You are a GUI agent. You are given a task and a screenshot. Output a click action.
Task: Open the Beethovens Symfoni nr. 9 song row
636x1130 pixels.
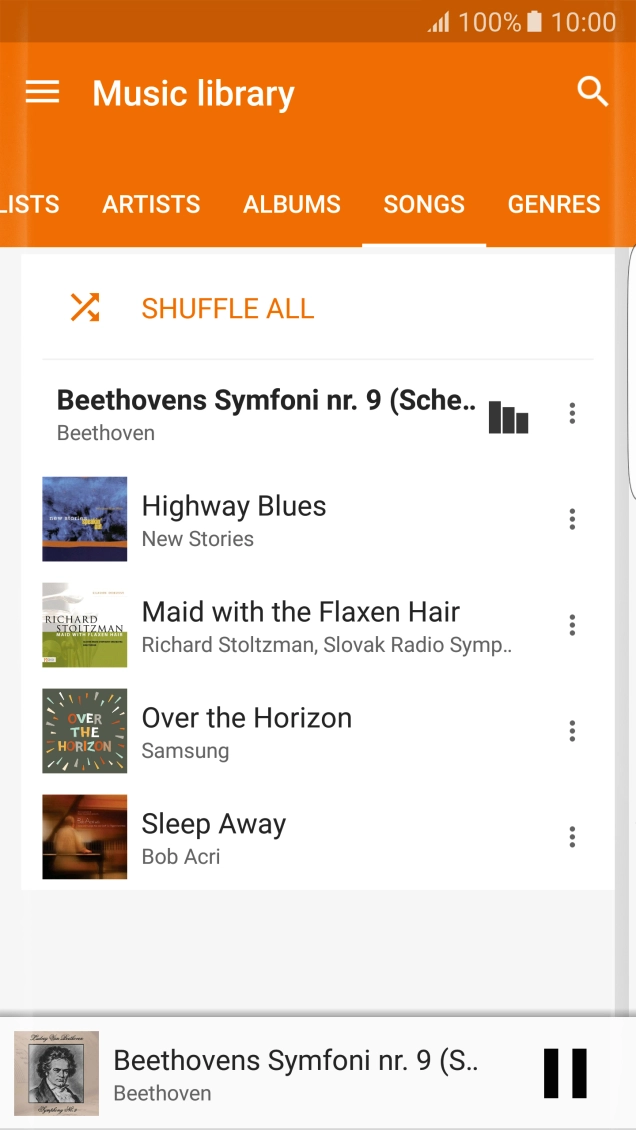(x=265, y=413)
